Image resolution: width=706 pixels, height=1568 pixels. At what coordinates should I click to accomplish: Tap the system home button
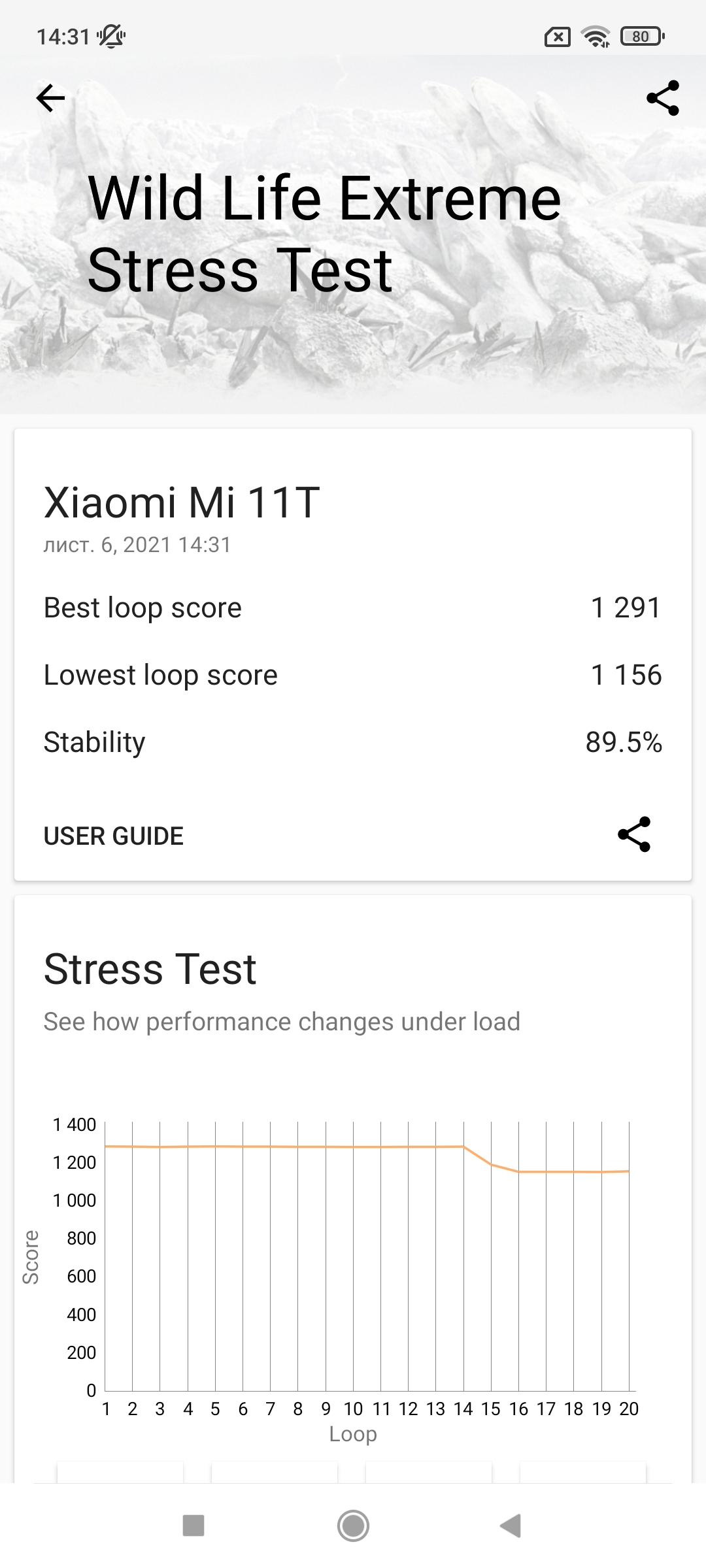[x=353, y=1526]
